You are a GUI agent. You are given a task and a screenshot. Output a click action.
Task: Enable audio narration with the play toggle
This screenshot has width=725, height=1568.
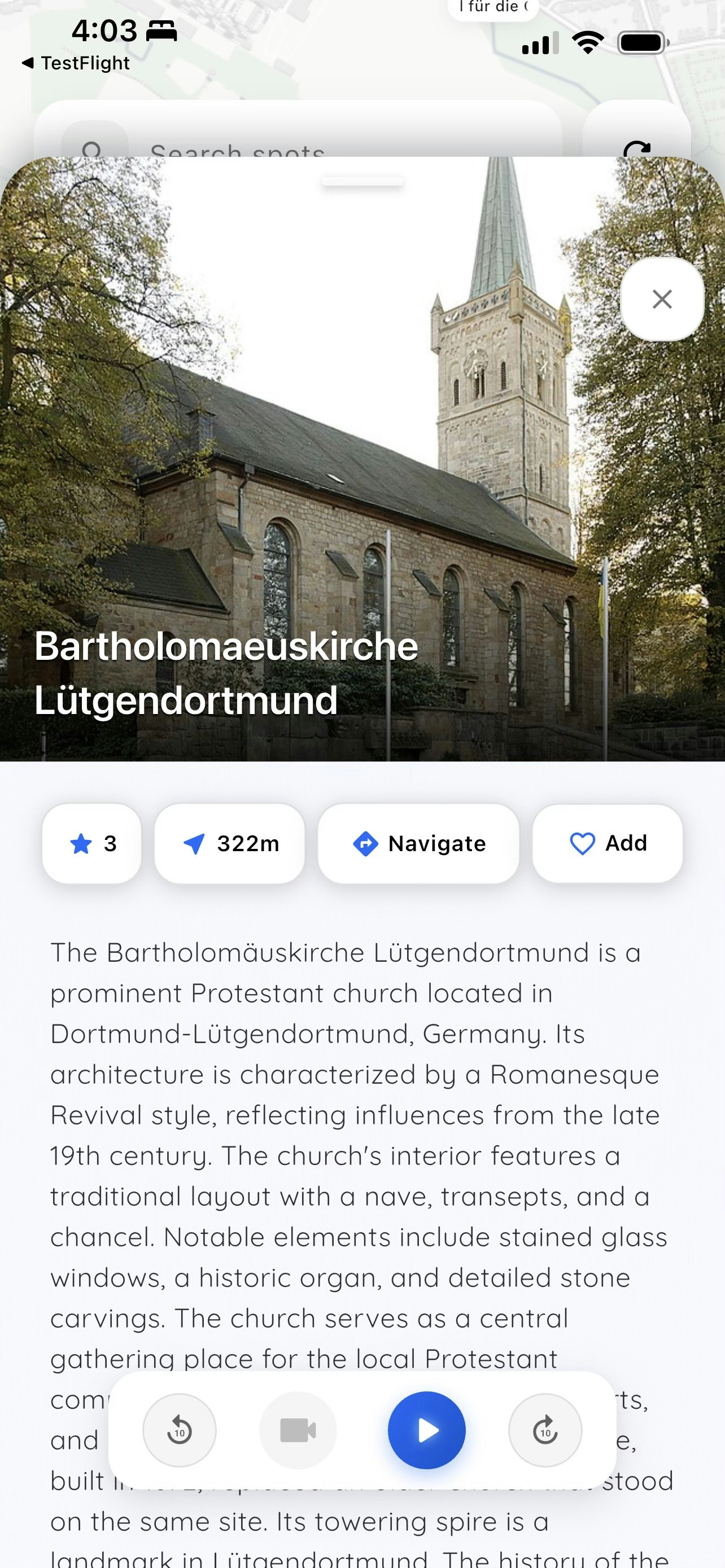(x=427, y=1431)
